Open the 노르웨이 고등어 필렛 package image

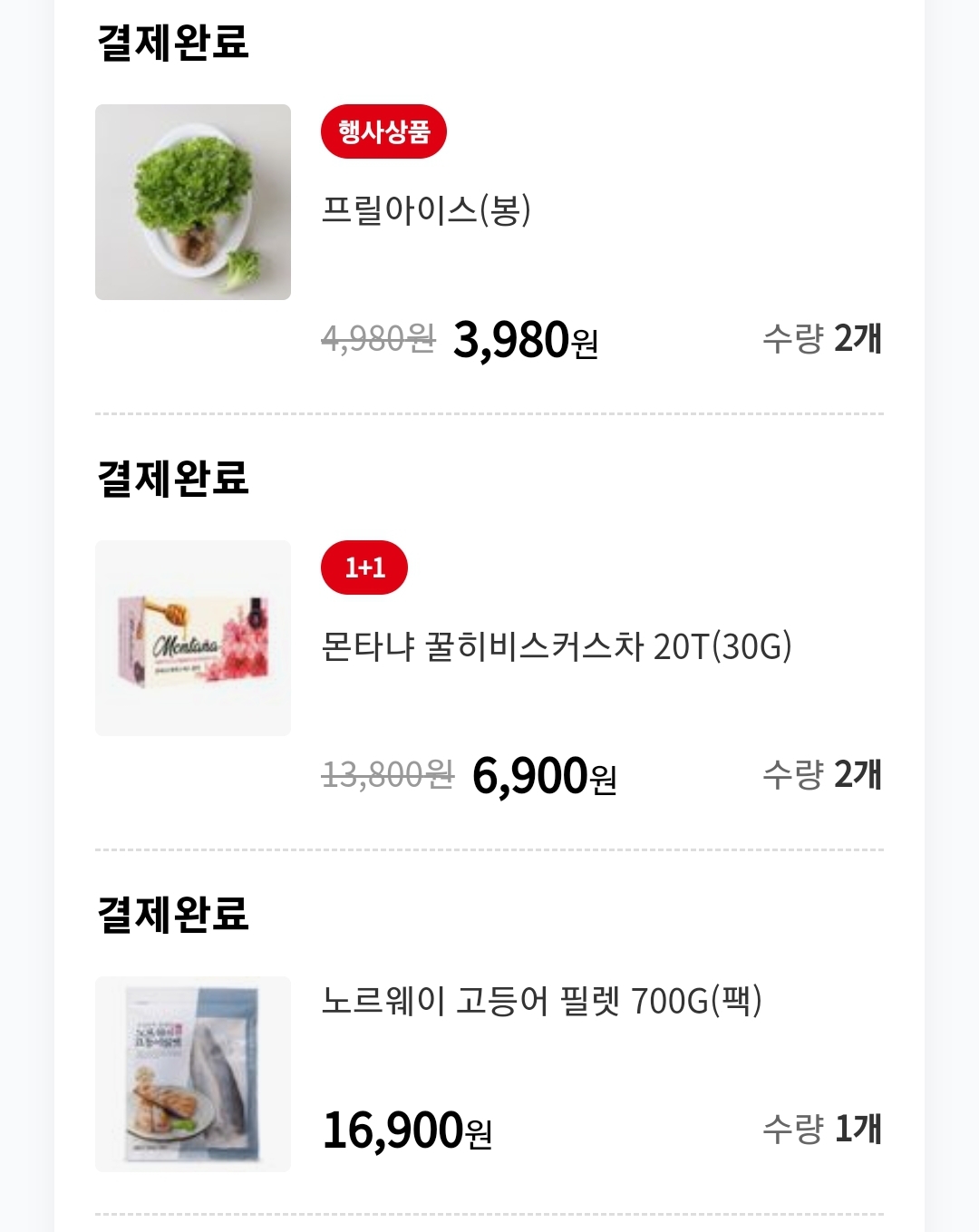click(x=192, y=1072)
